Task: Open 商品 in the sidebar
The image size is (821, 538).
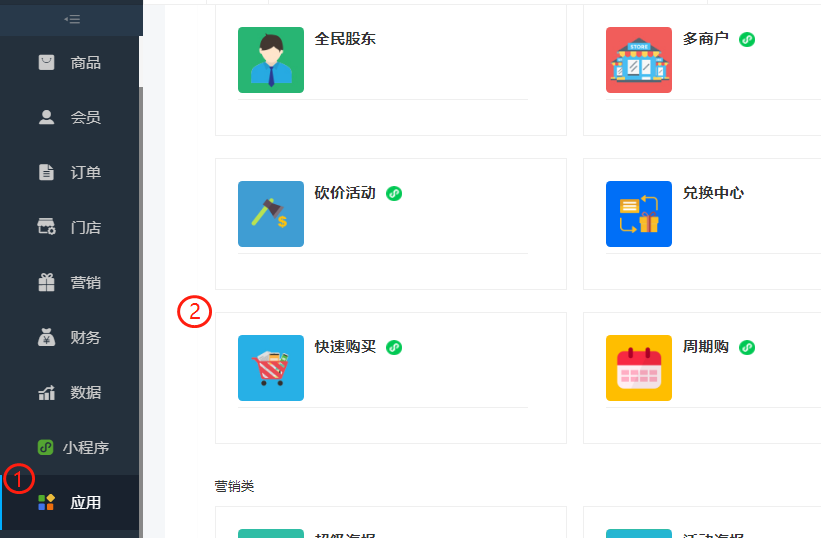Action: click(71, 63)
